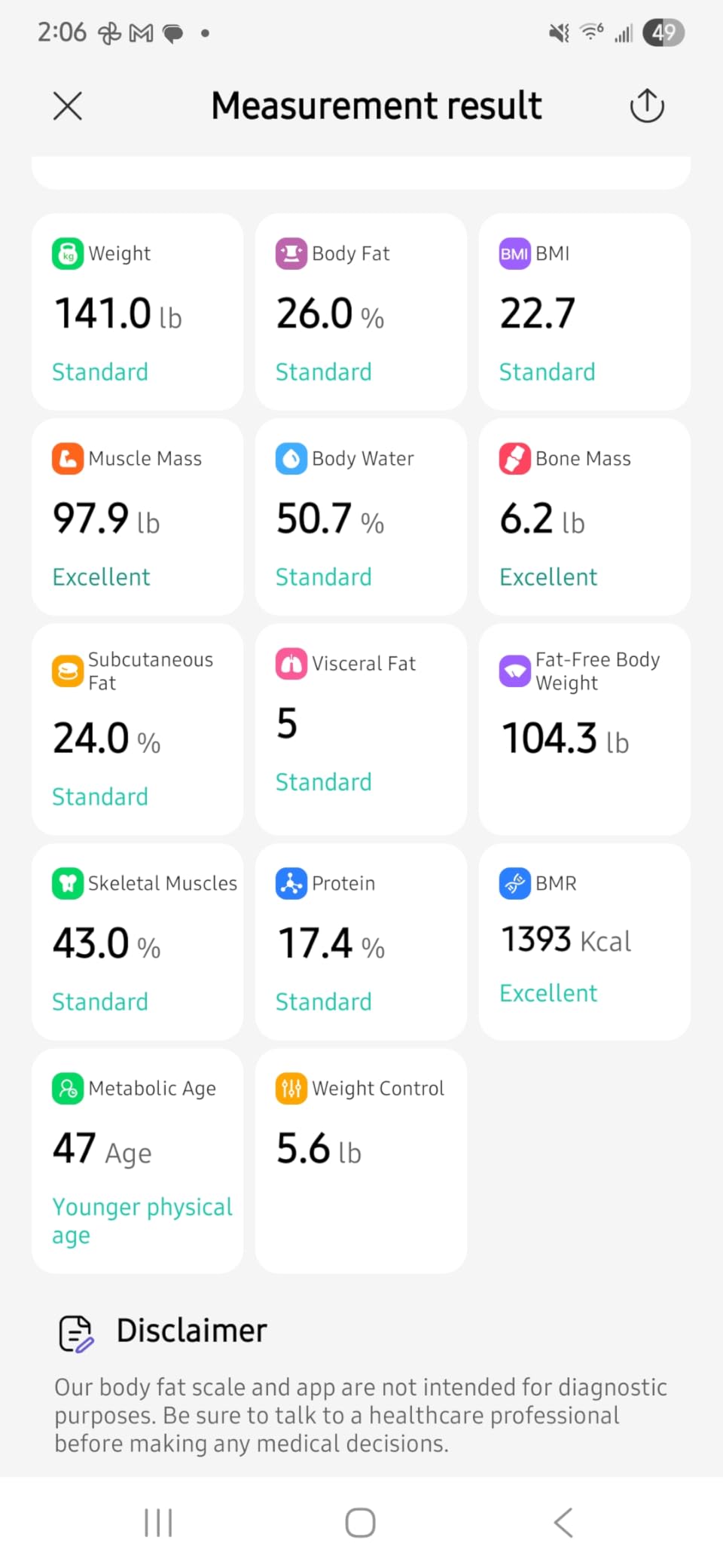Click the Weight kilogram icon
723x1568 pixels.
(x=67, y=253)
